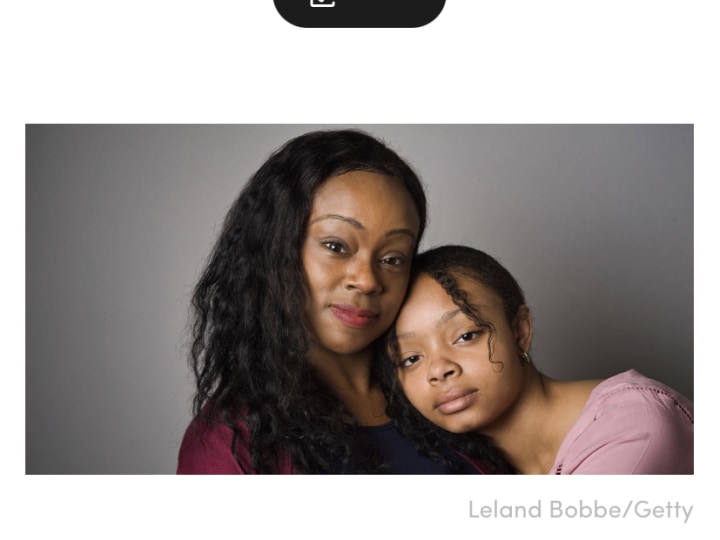The height and width of the screenshot is (540, 720).
Task: Open the article photo credited to Leland Bobbe
Action: pos(359,298)
